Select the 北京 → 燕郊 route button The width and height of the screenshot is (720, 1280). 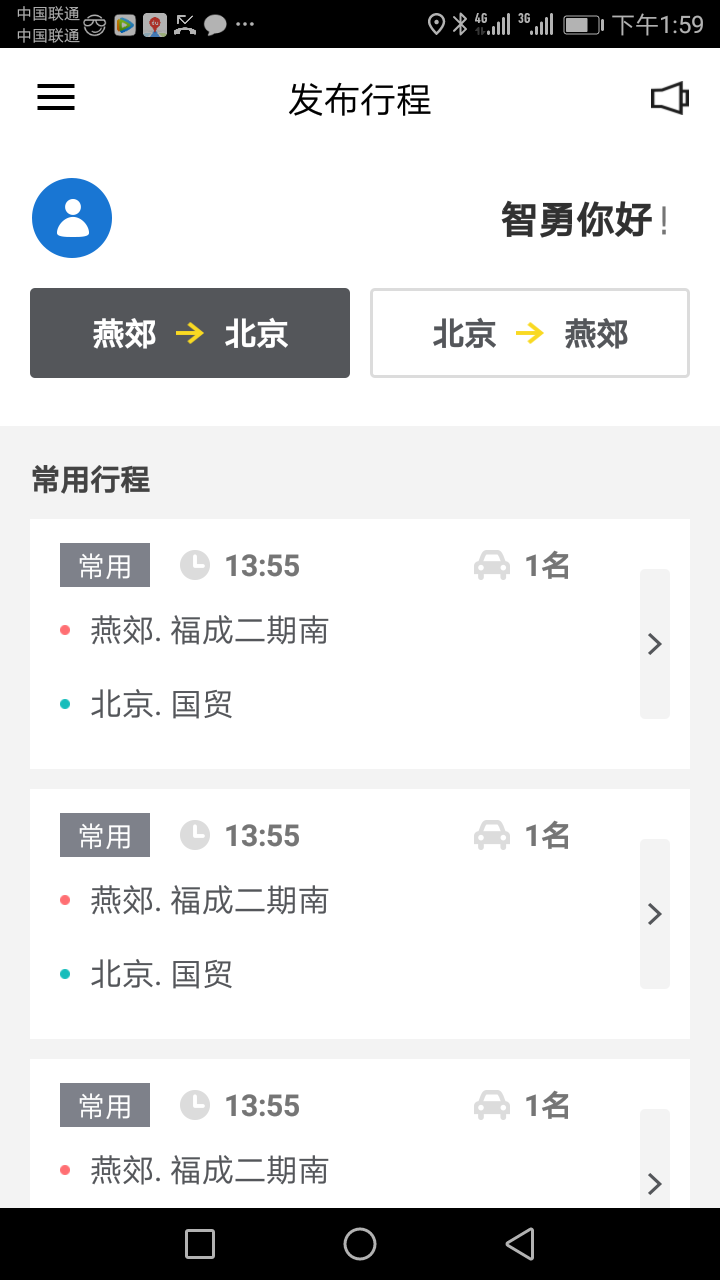coord(530,333)
